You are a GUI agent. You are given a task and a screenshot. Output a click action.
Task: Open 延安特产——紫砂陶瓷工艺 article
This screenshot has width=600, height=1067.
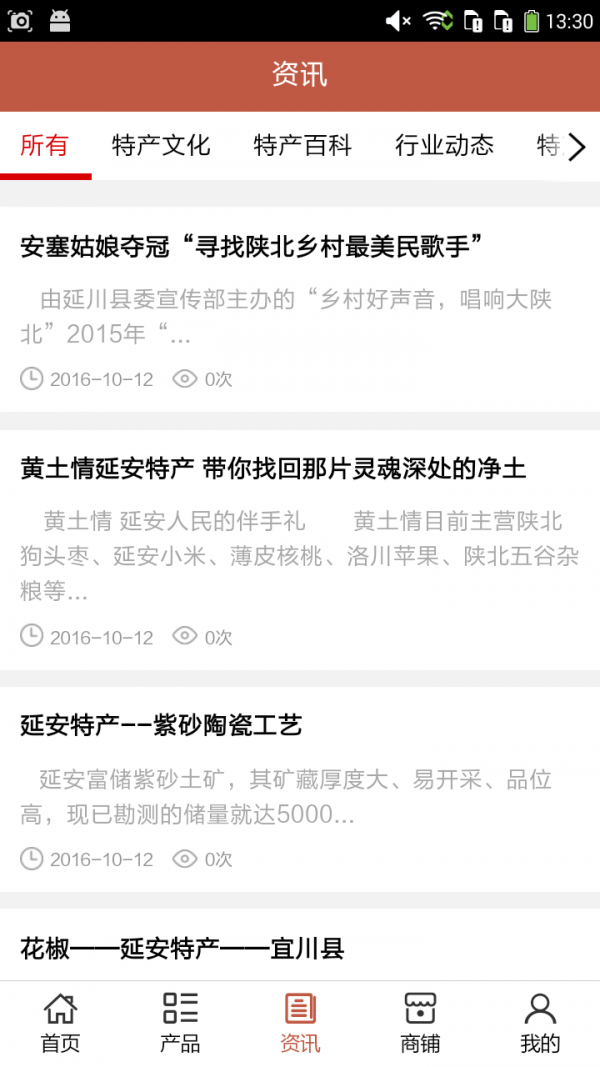pyautogui.click(x=161, y=725)
